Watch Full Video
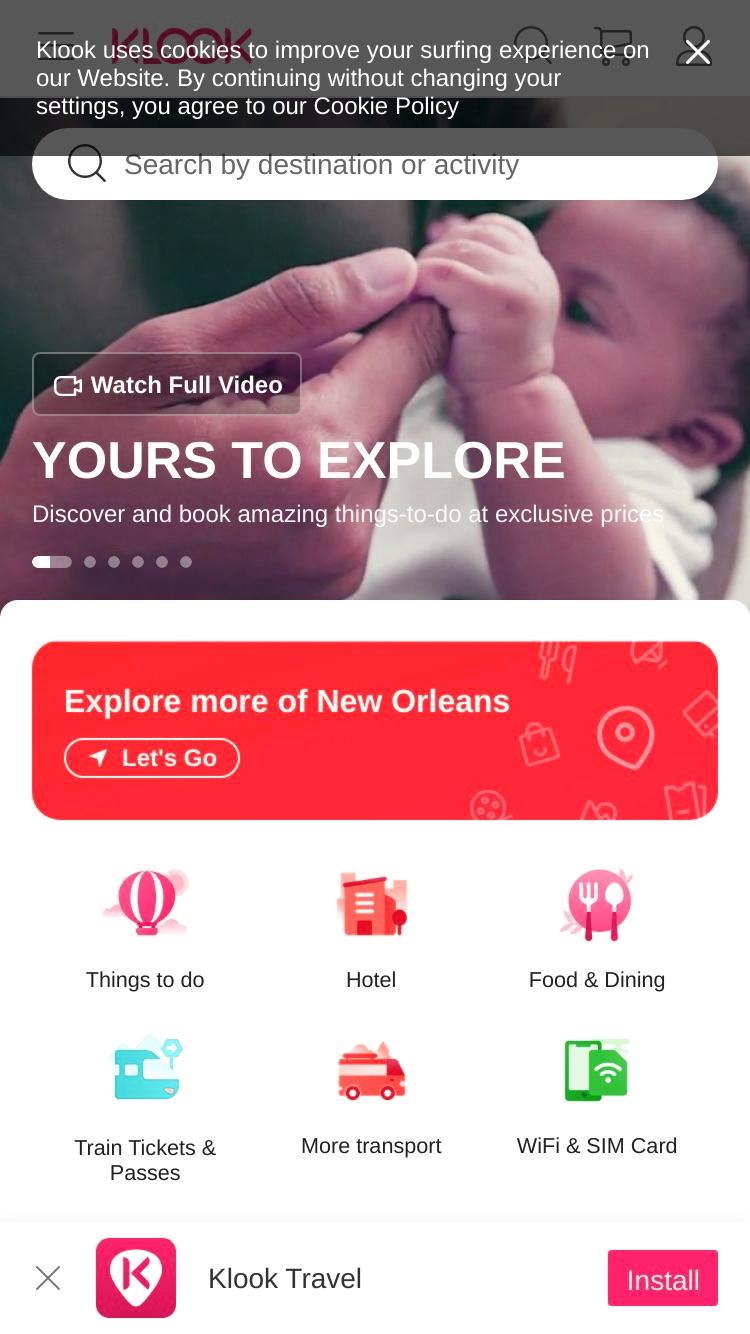This screenshot has height=1334, width=750. point(167,384)
